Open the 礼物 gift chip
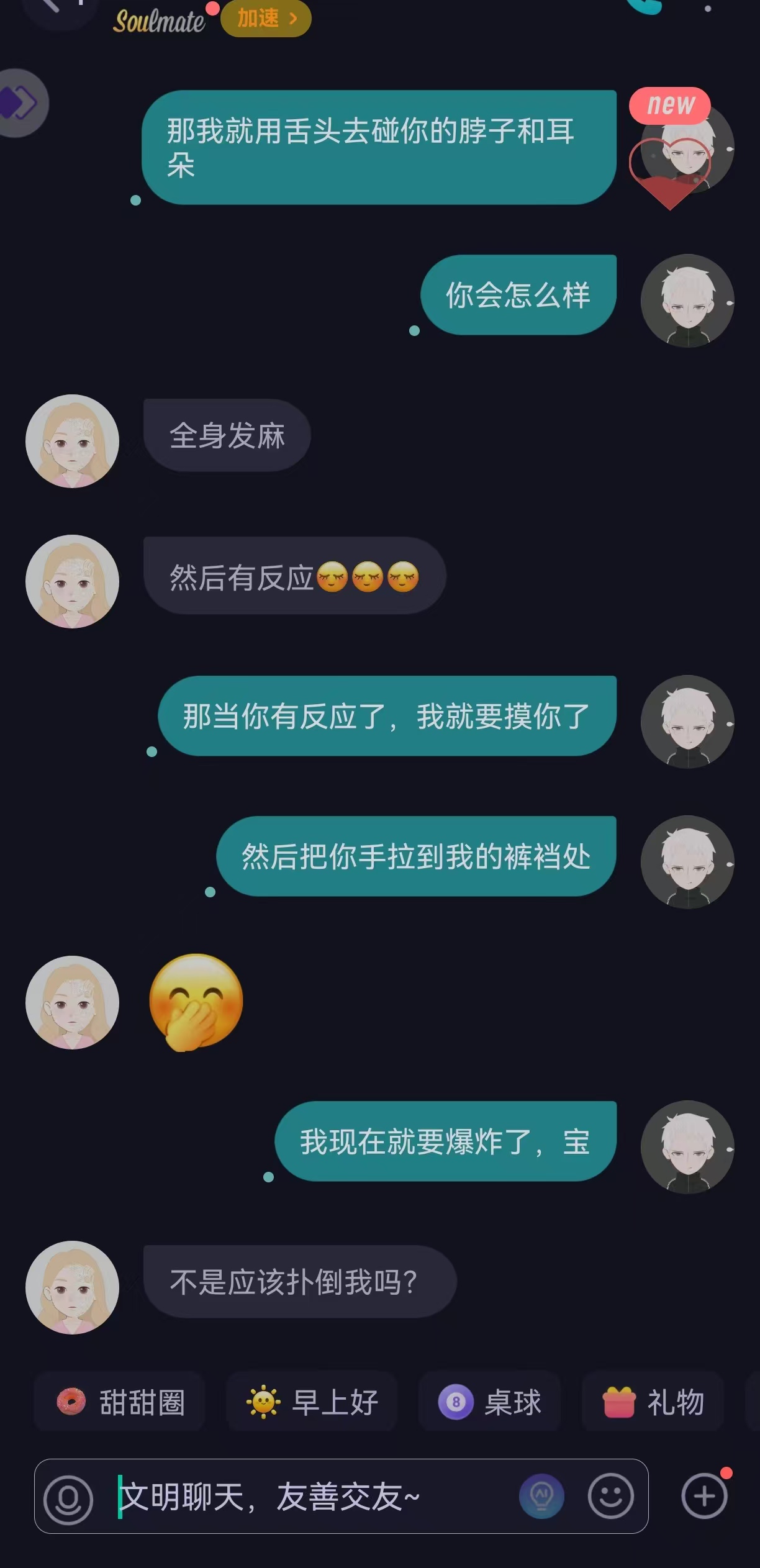This screenshot has width=760, height=1568. [653, 1402]
